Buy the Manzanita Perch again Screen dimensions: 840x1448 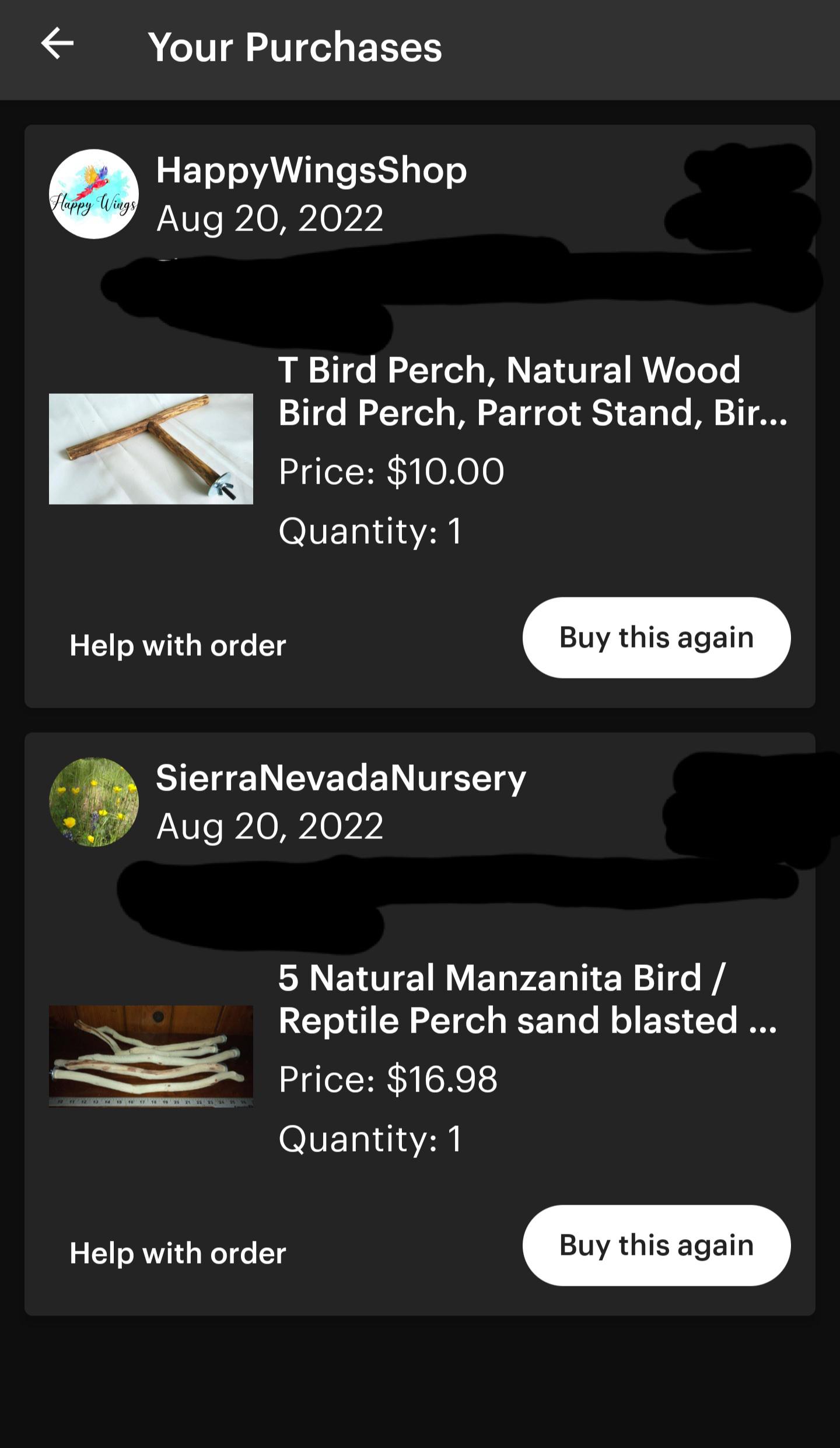click(656, 1245)
